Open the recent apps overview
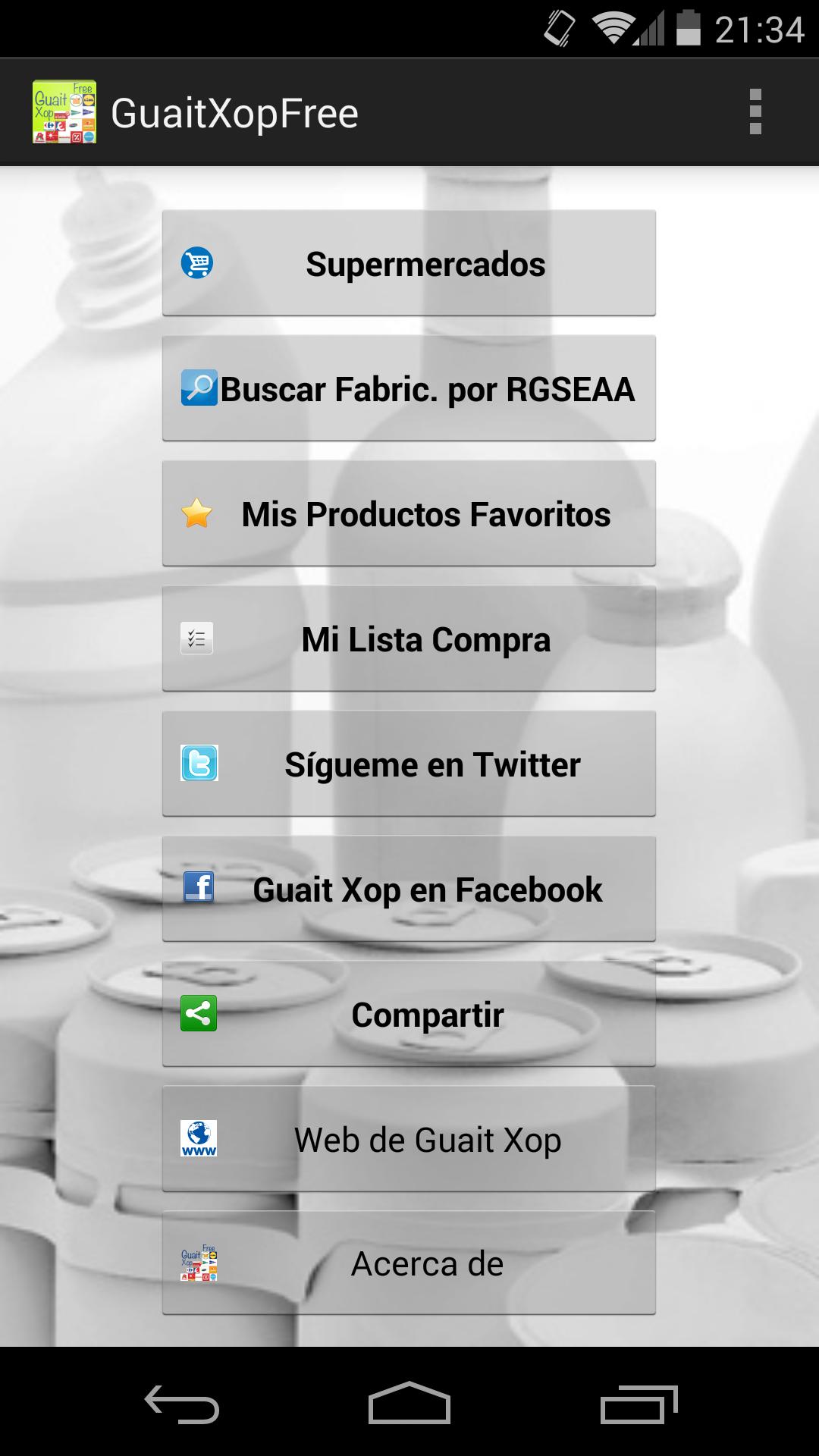819x1456 pixels. (x=639, y=1403)
